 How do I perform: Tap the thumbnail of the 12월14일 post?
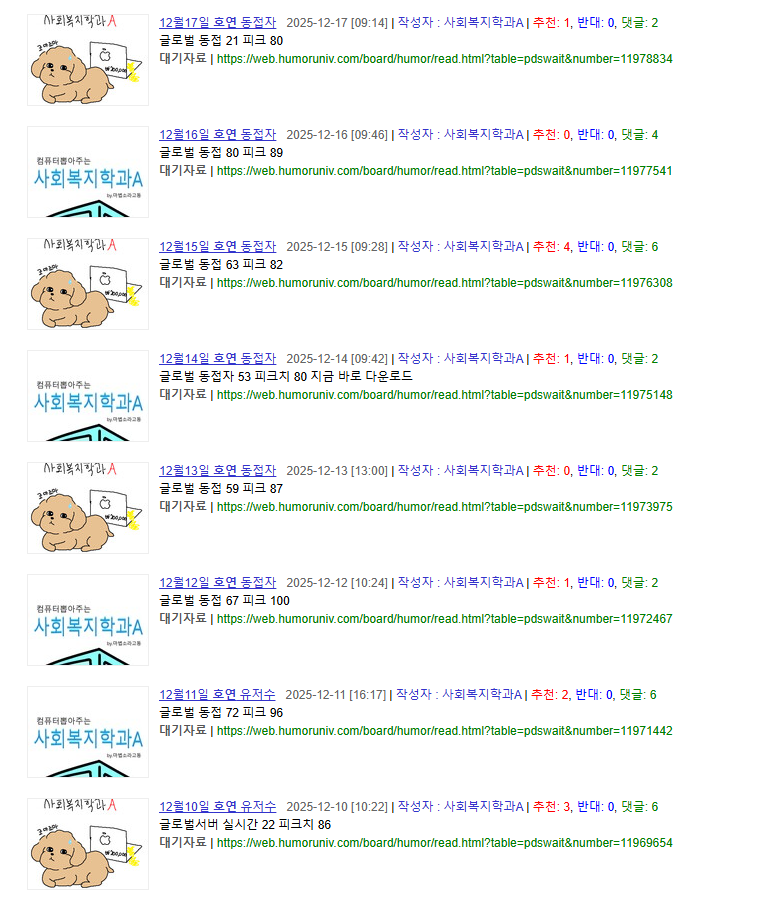[x=88, y=396]
